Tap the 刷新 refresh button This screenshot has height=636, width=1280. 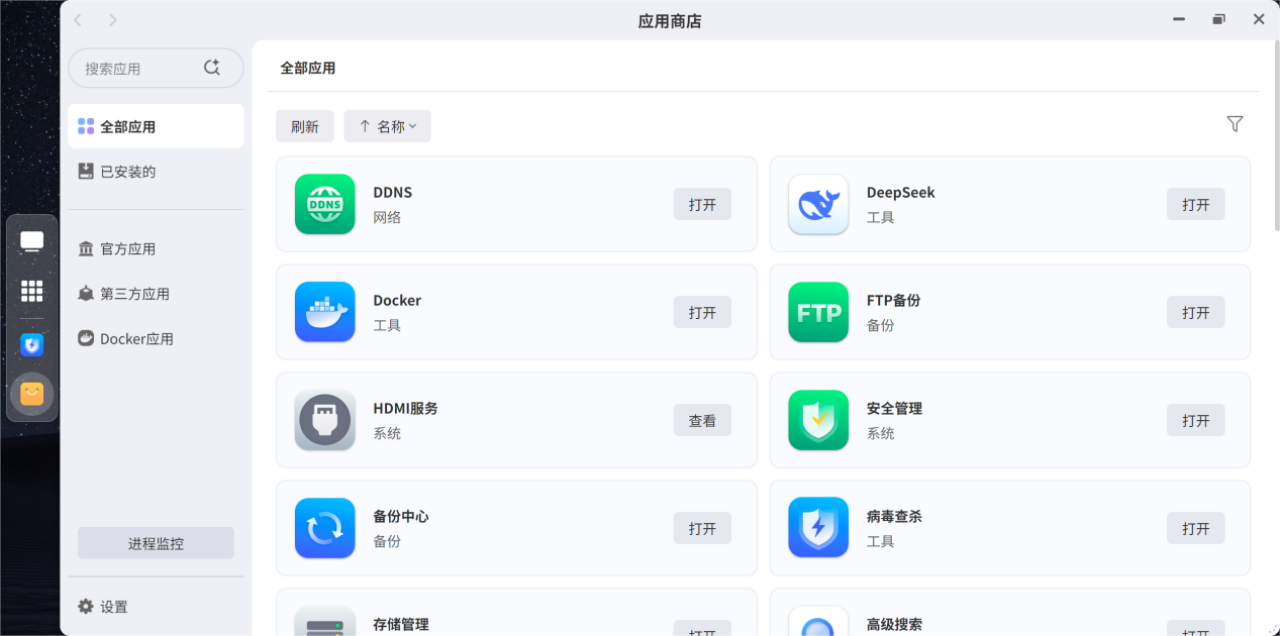pyautogui.click(x=304, y=126)
